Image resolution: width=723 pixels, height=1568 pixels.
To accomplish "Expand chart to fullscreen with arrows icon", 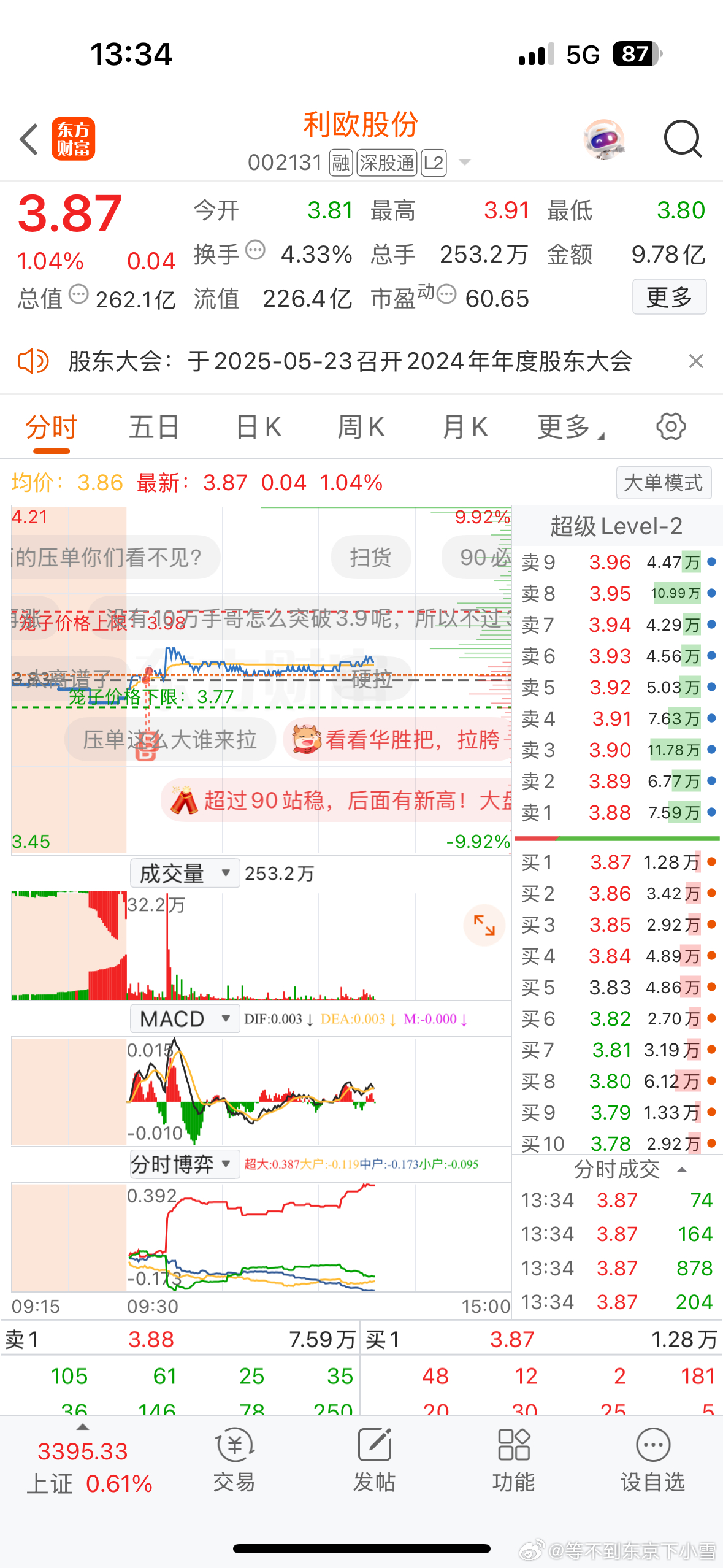I will click(x=484, y=925).
